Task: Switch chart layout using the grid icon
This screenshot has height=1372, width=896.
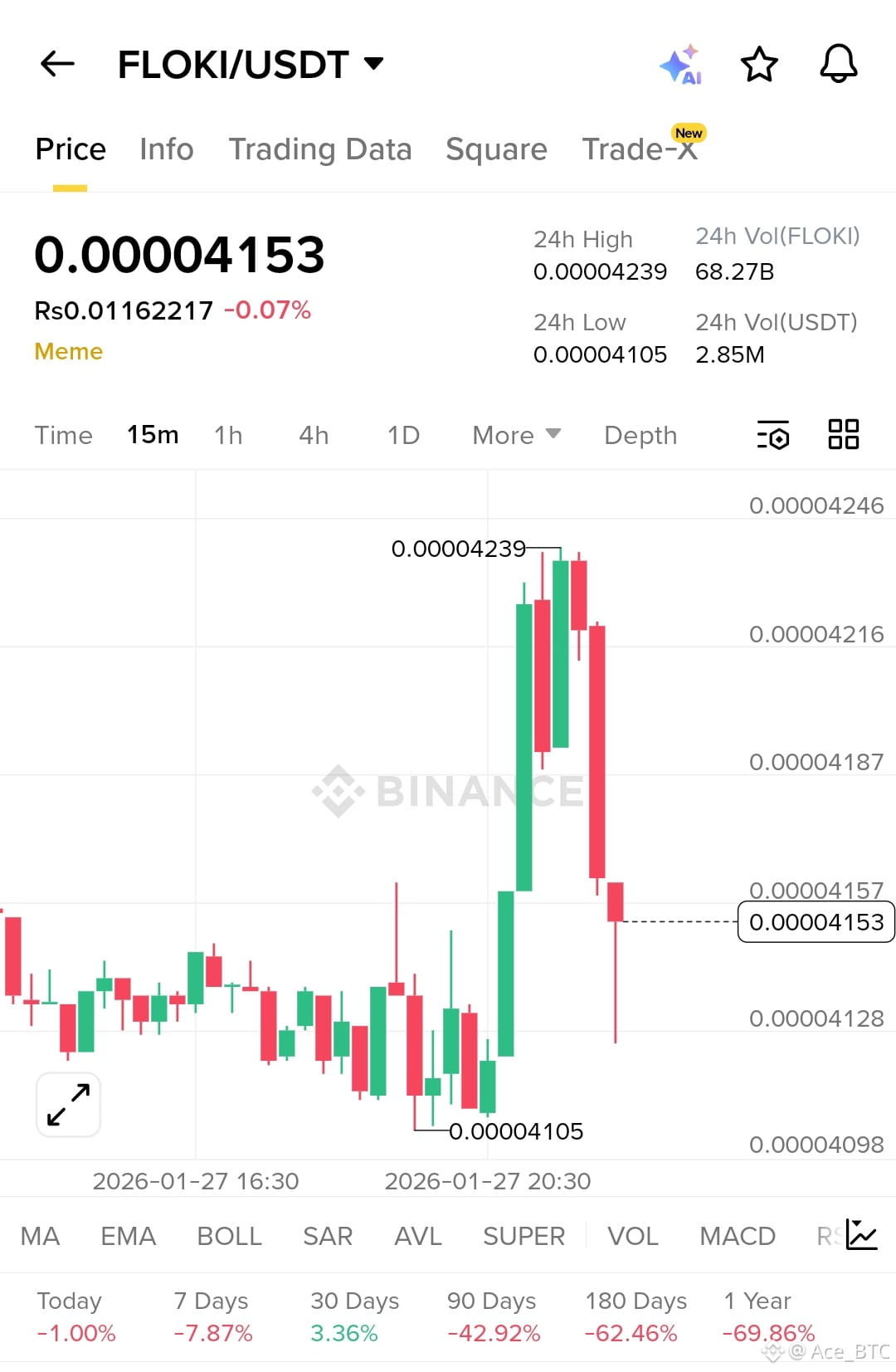Action: coord(843,434)
